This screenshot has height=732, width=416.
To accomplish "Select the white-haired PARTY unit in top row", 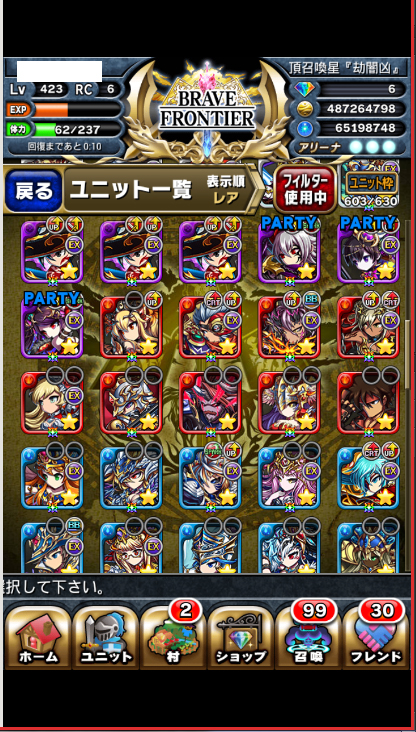I will [290, 252].
